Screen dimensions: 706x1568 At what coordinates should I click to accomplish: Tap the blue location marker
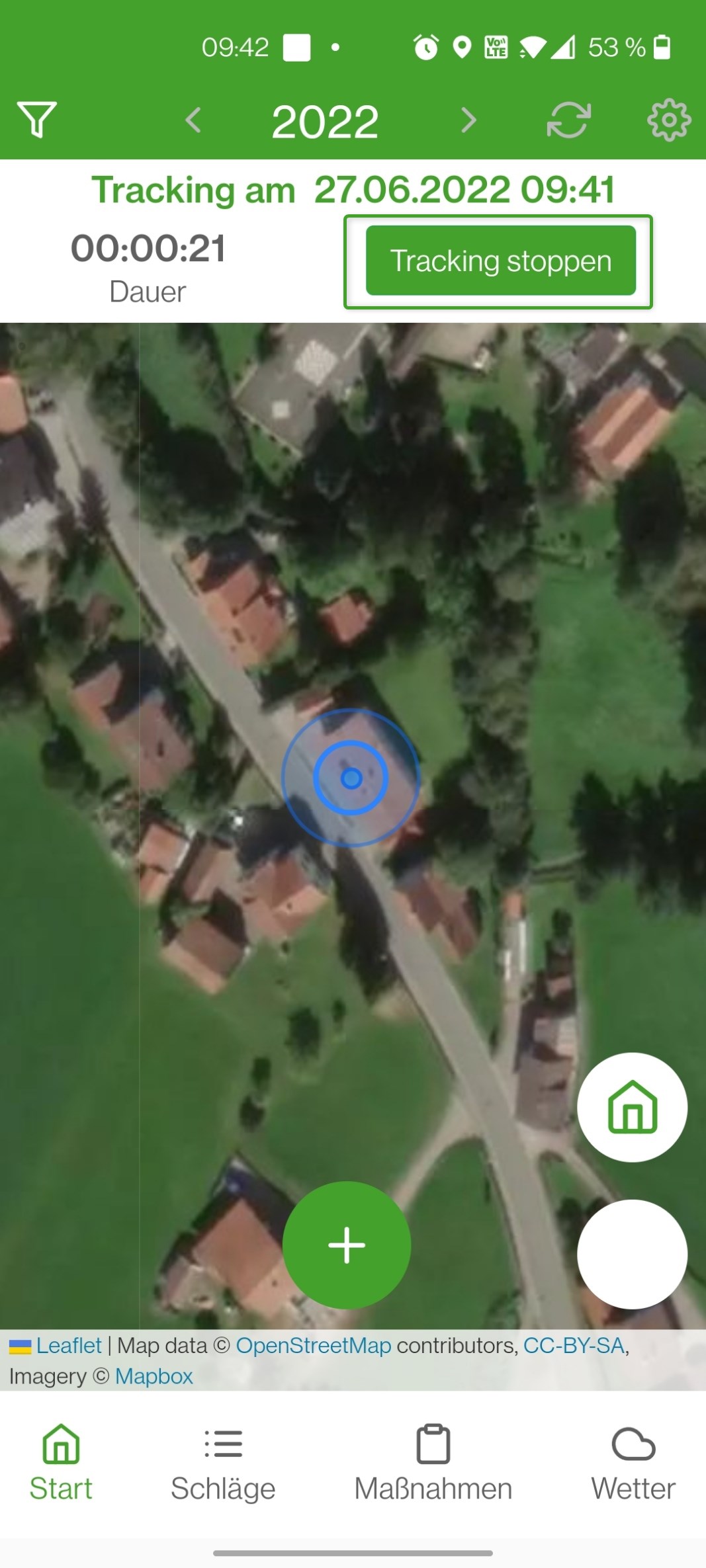tap(350, 779)
